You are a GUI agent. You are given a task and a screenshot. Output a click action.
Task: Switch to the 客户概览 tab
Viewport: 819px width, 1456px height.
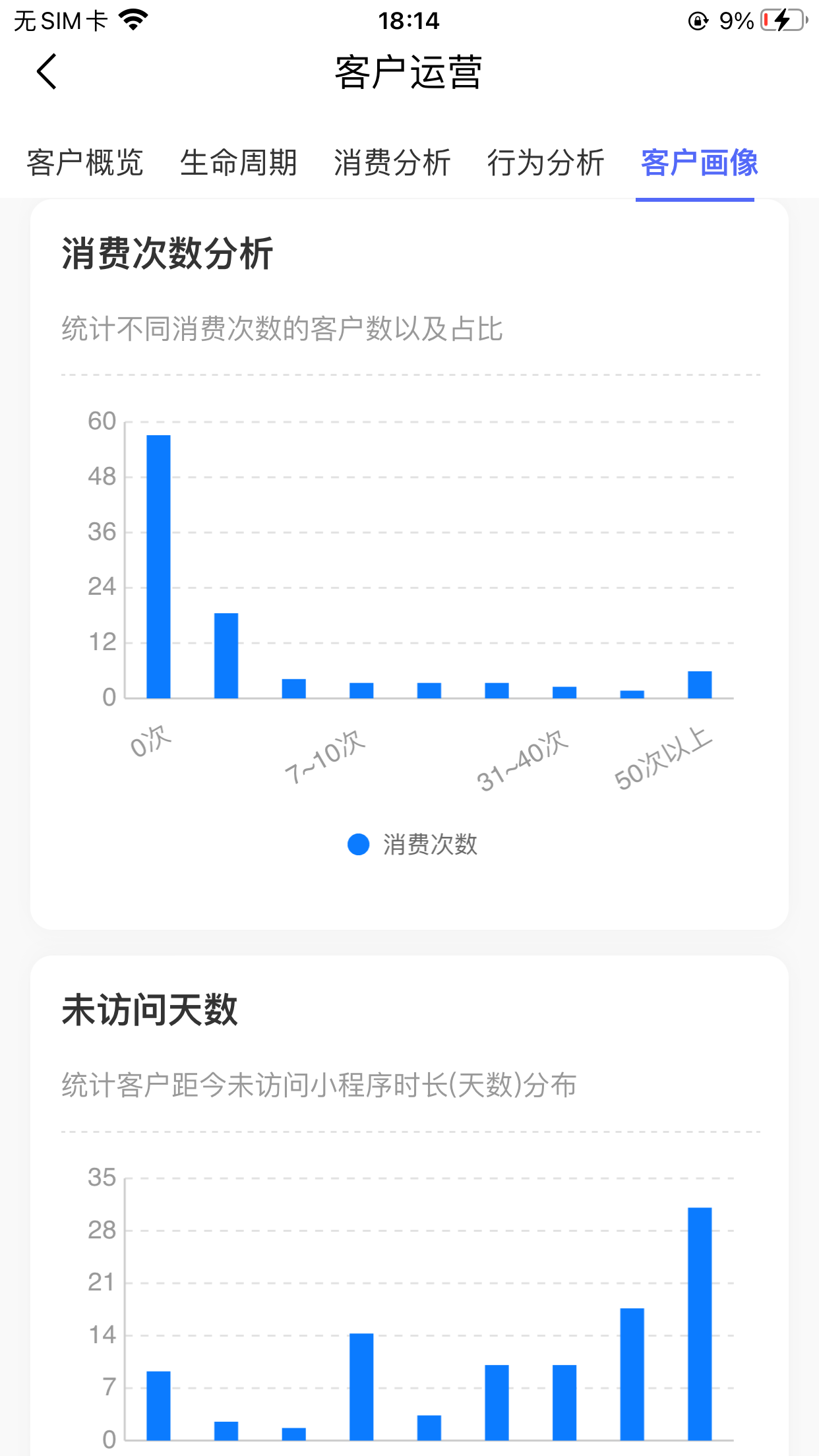click(84, 163)
